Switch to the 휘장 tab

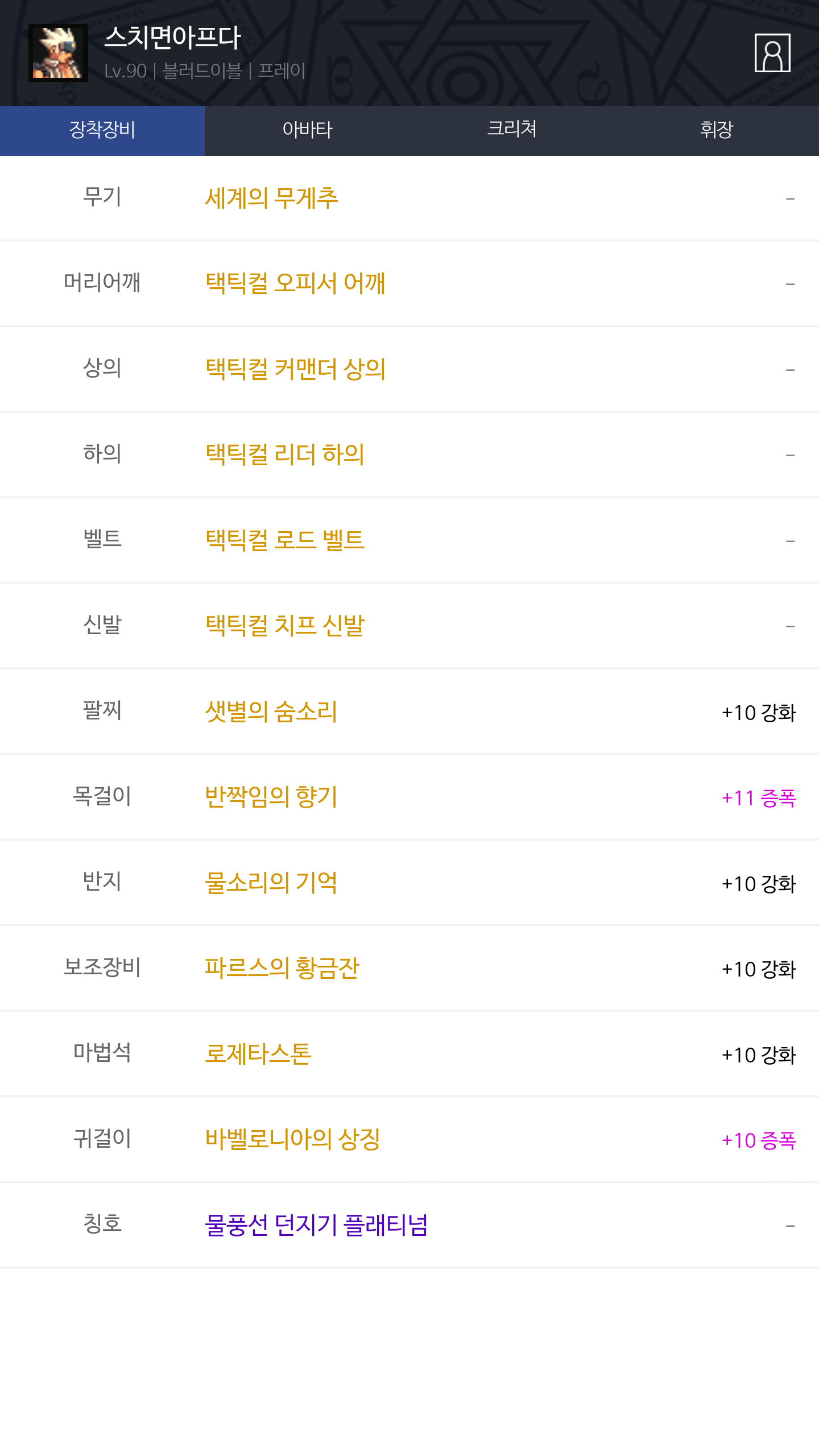(x=717, y=130)
